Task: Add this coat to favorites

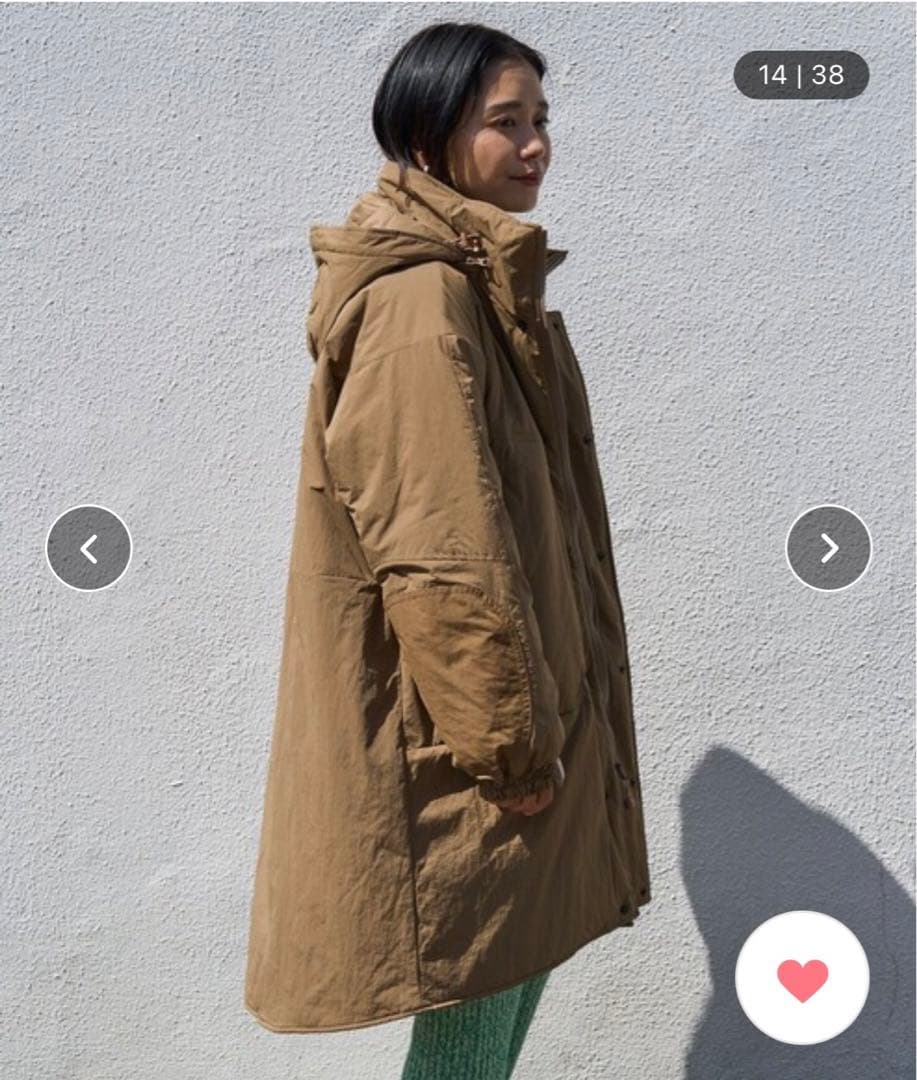Action: coord(802,978)
